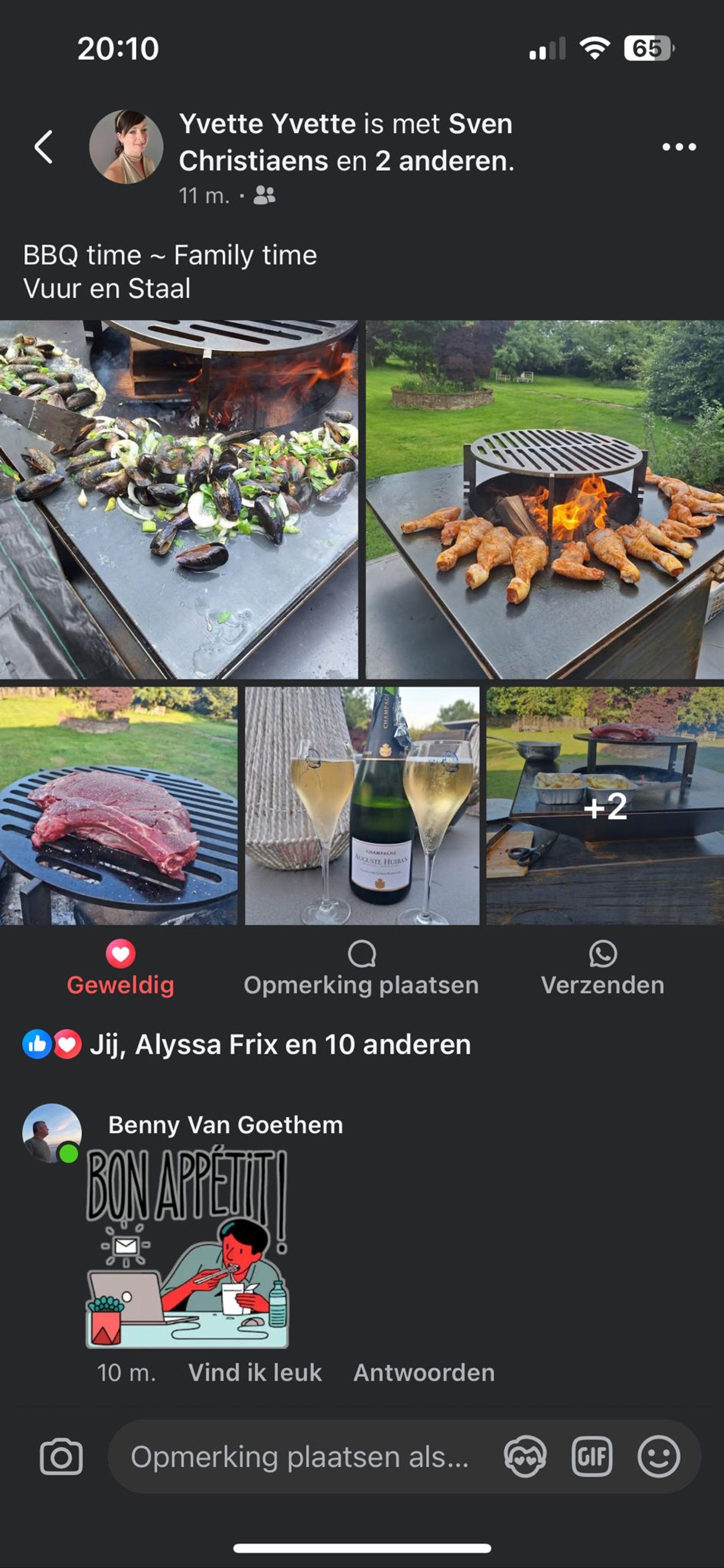Open the GIF picker
Viewport: 724px width, 1568px height.
pos(592,1457)
